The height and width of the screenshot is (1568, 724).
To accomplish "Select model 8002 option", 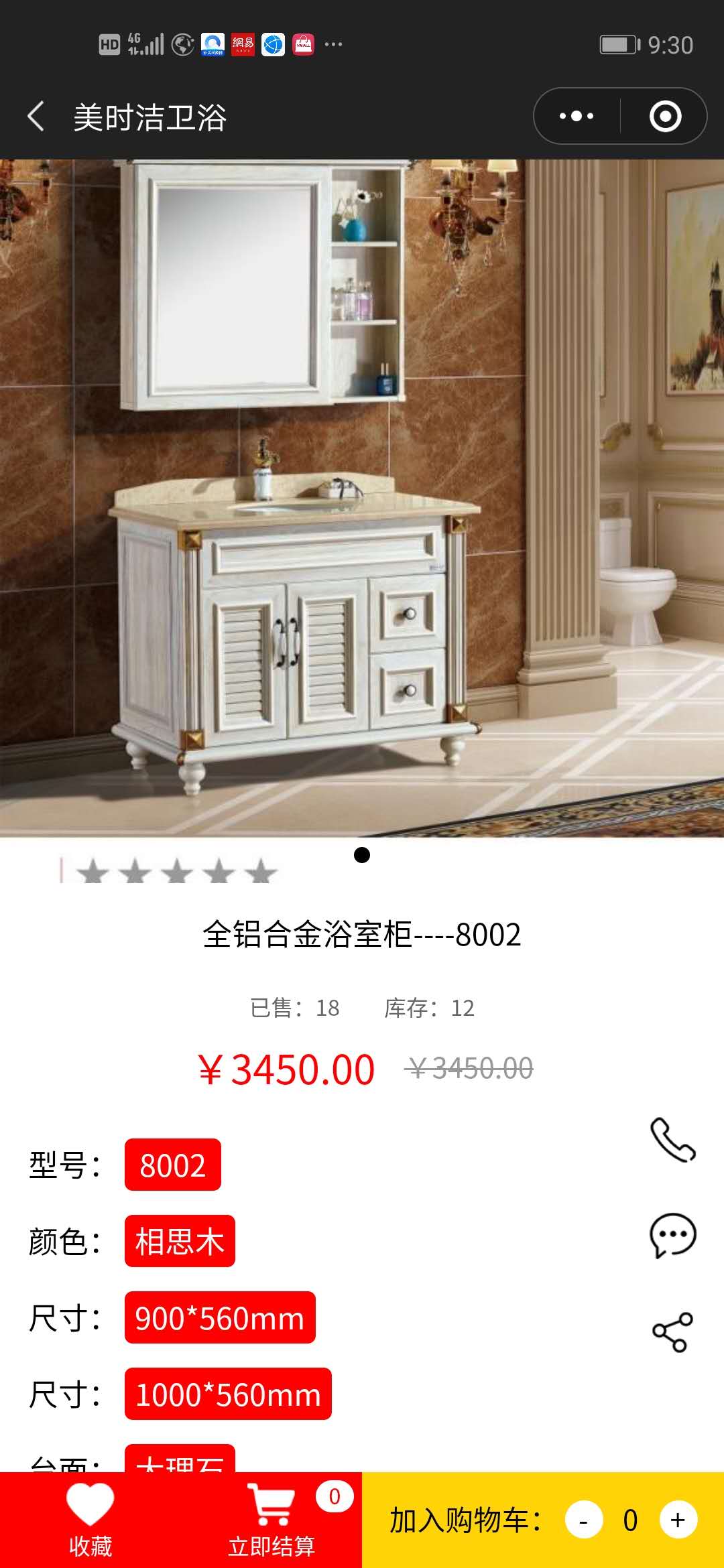I will [x=172, y=1165].
